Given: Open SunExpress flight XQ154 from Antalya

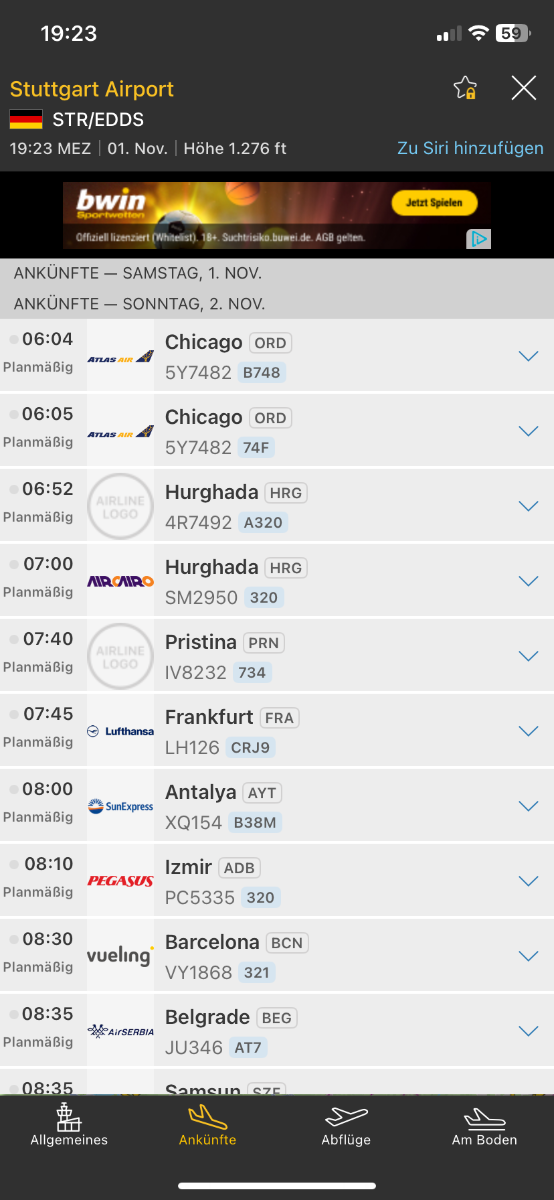Looking at the screenshot, I should pyautogui.click(x=277, y=806).
